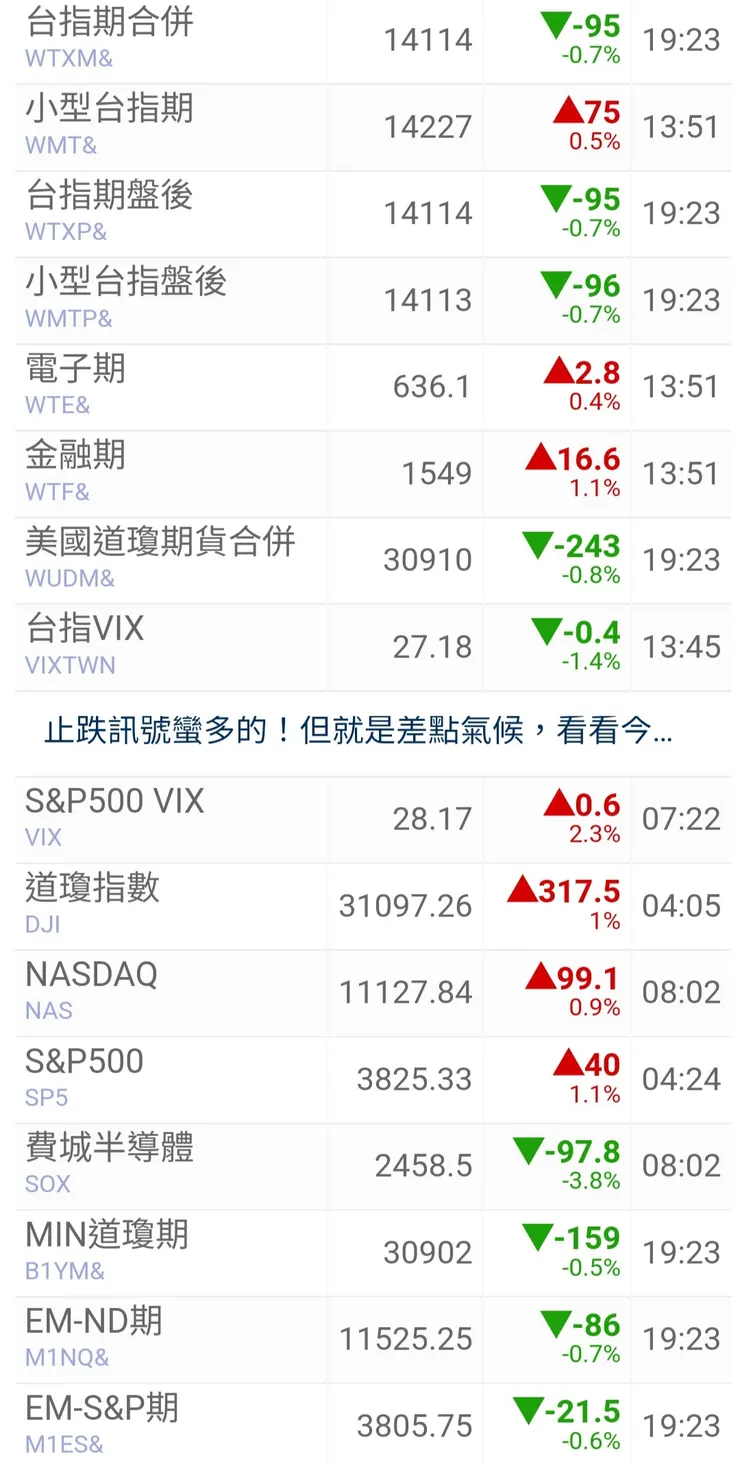Select the 道瓊指數 DJI row

coord(370,905)
